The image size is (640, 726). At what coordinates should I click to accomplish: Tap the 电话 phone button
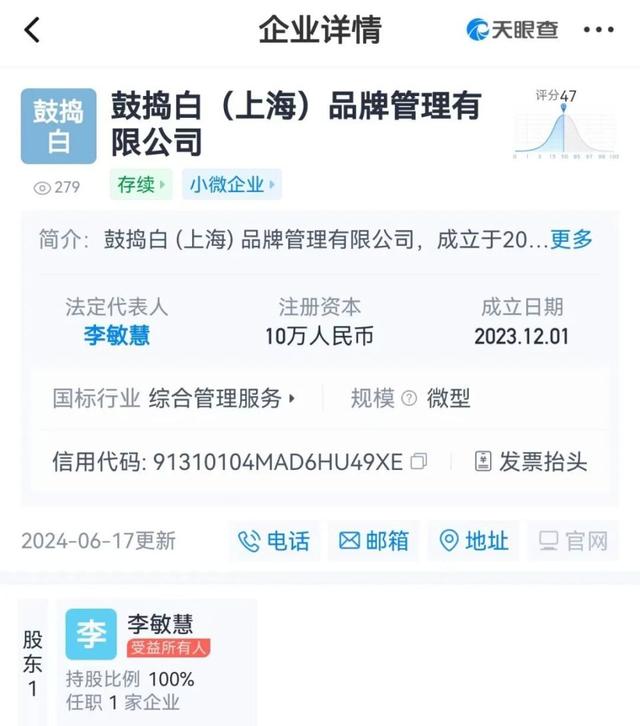pos(273,541)
